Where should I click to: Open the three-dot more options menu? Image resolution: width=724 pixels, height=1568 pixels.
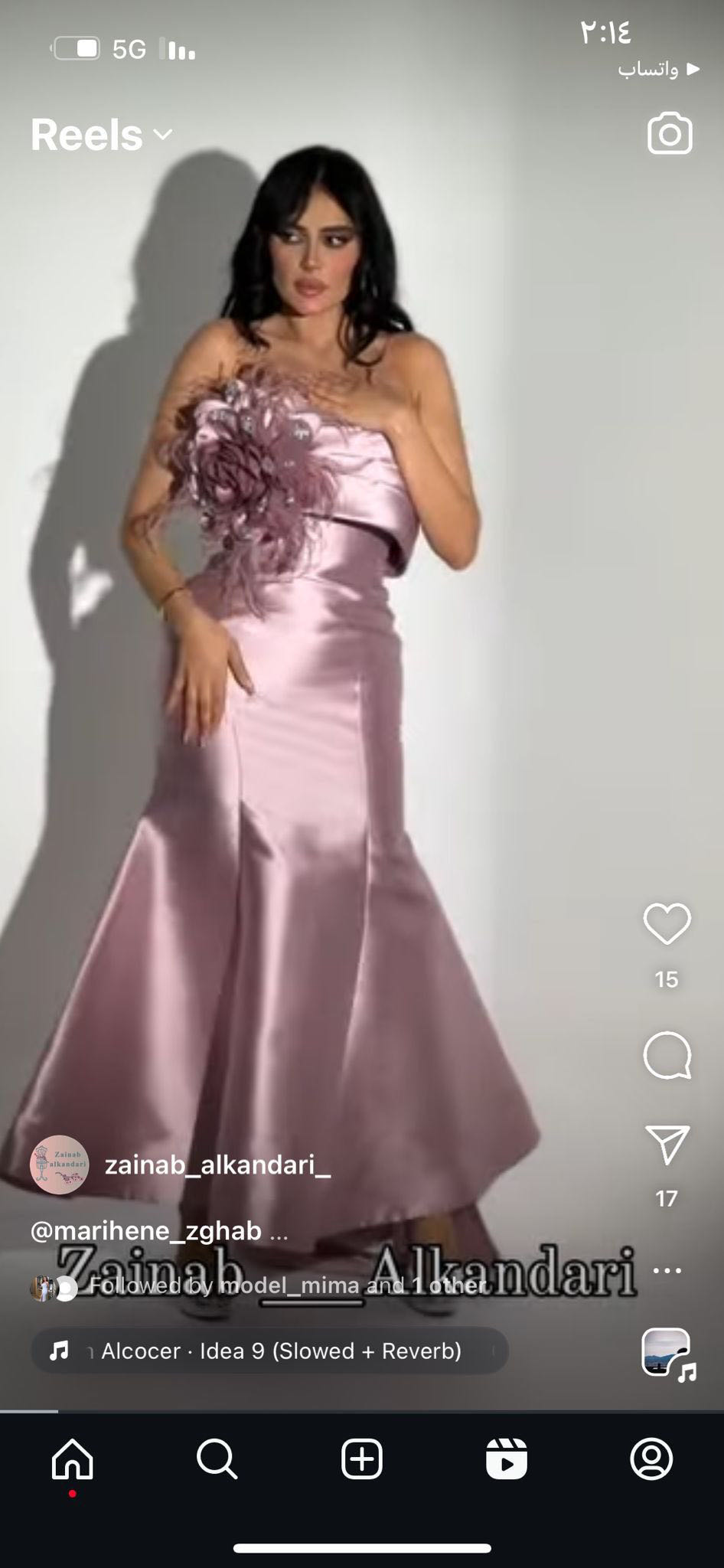[x=667, y=1271]
